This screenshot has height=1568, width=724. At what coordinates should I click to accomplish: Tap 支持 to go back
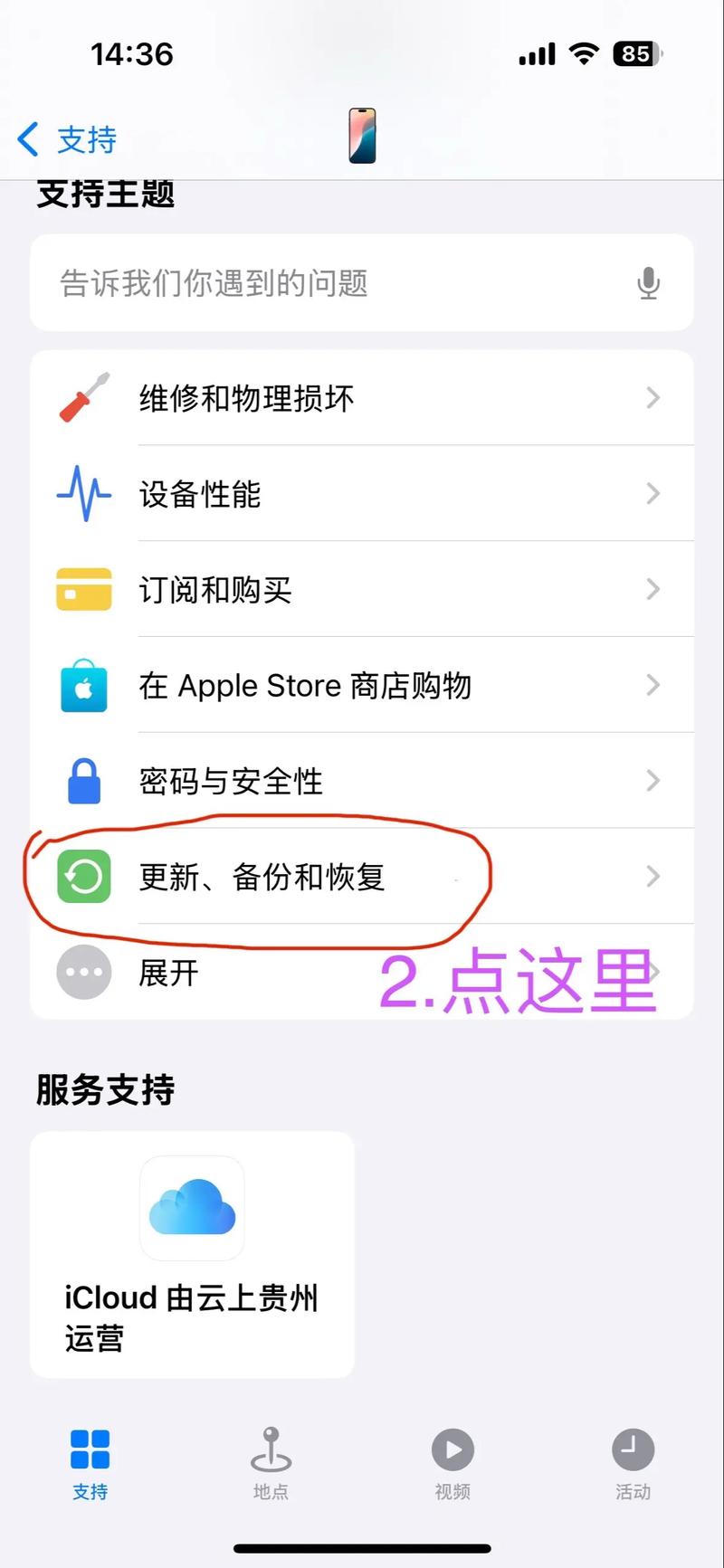point(66,139)
